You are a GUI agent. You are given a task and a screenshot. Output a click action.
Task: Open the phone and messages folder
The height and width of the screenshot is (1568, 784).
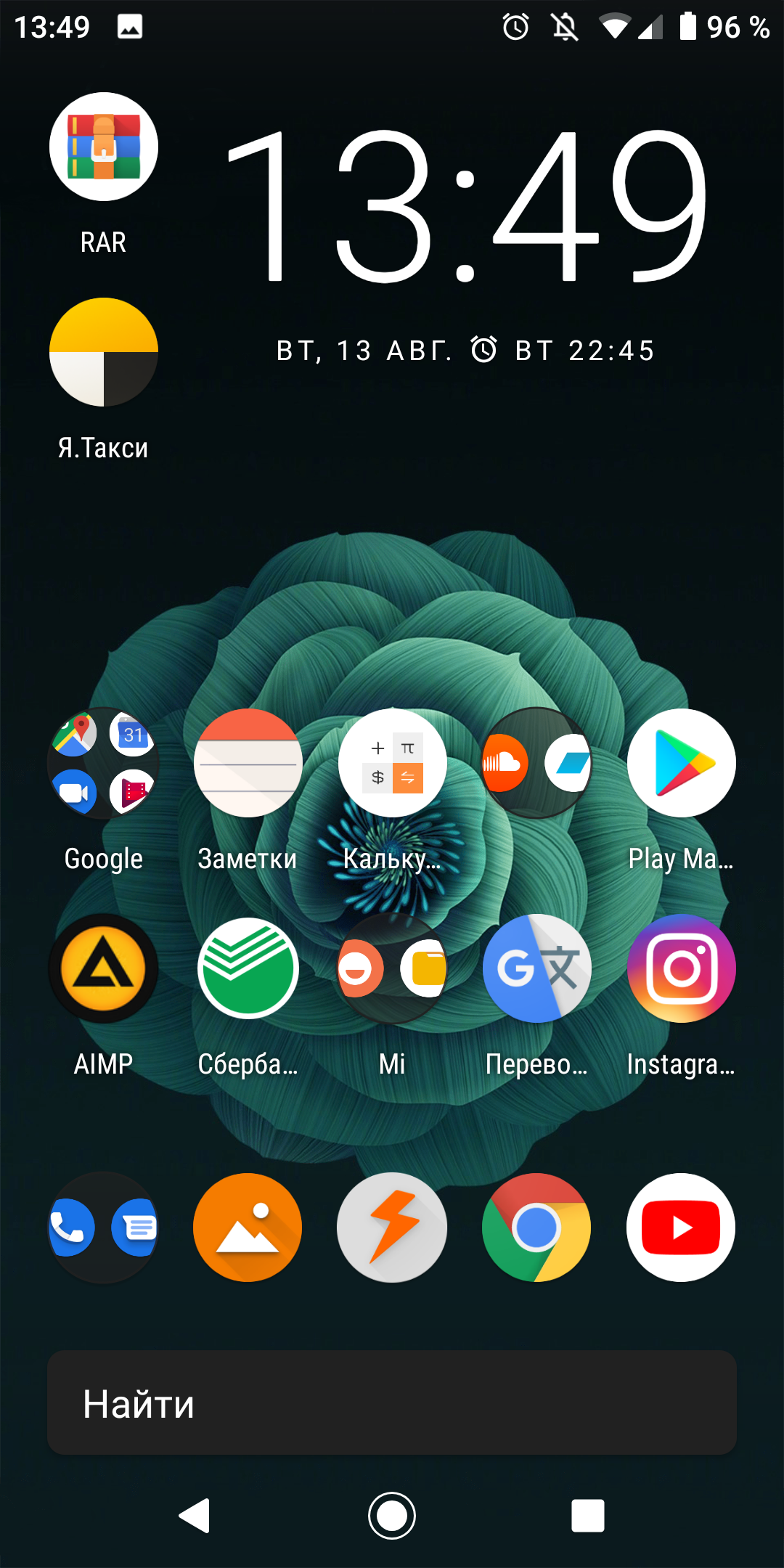coord(104,1228)
